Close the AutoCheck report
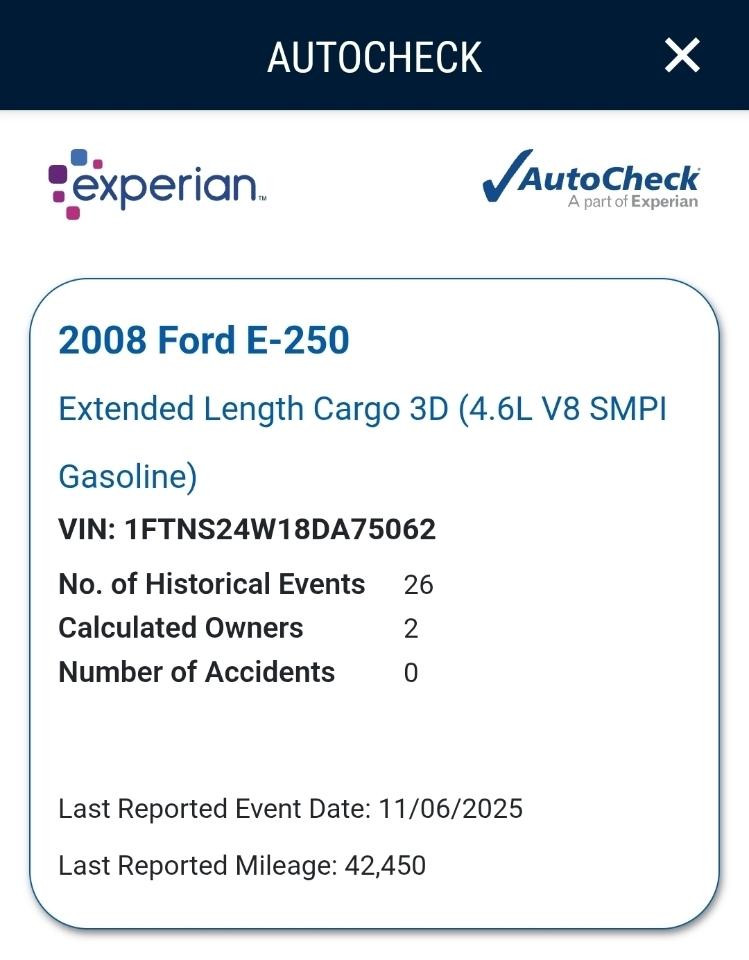749x960 pixels. pos(682,55)
